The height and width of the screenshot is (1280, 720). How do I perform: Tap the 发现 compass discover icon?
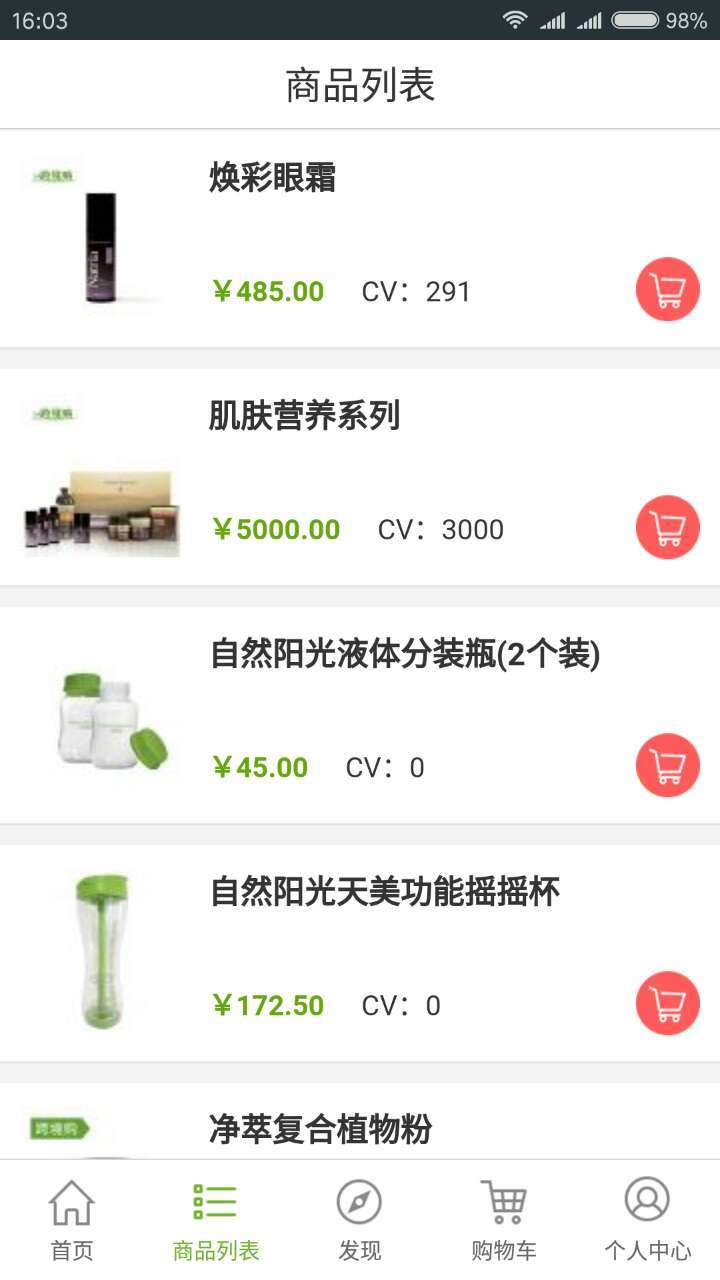point(359,1213)
